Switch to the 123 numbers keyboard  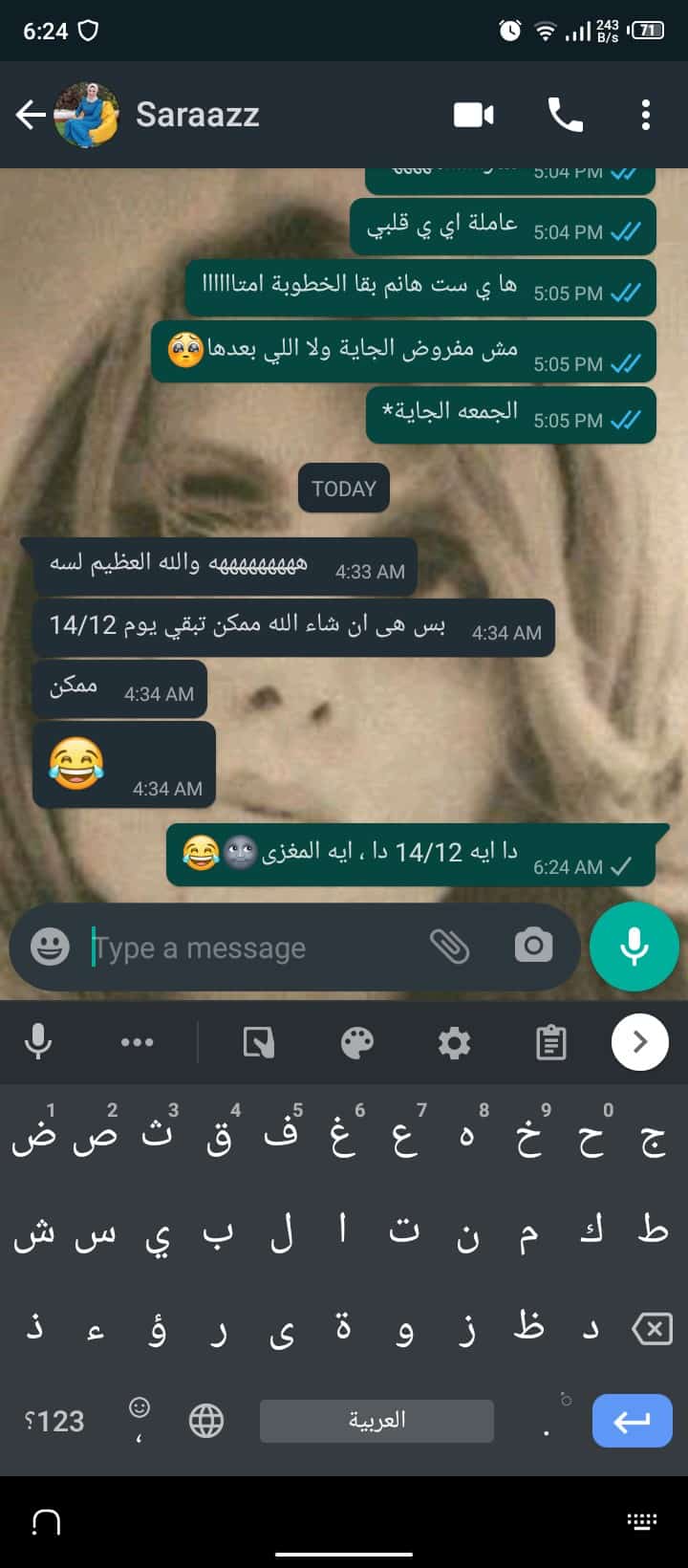[x=54, y=1421]
